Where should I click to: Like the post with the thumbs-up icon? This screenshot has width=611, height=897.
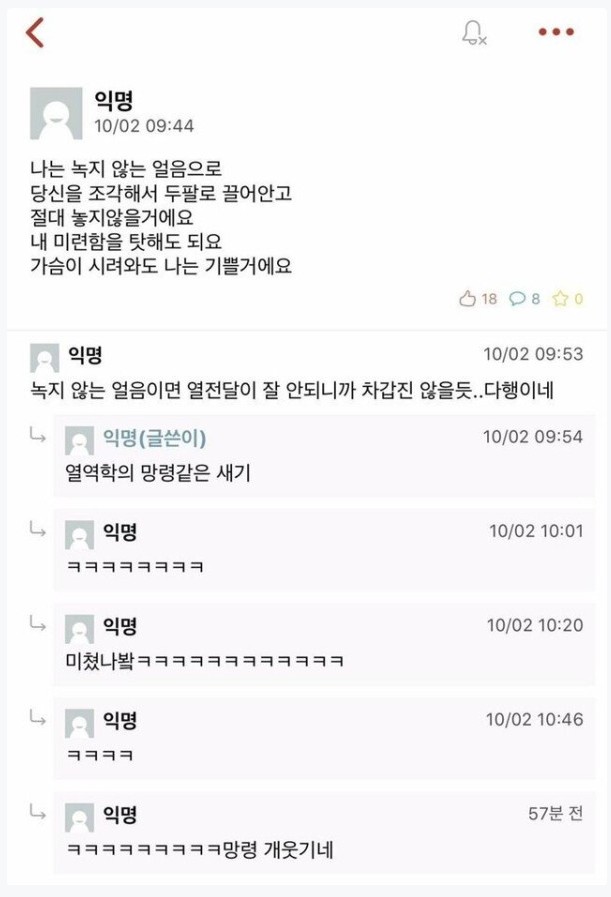point(467,298)
